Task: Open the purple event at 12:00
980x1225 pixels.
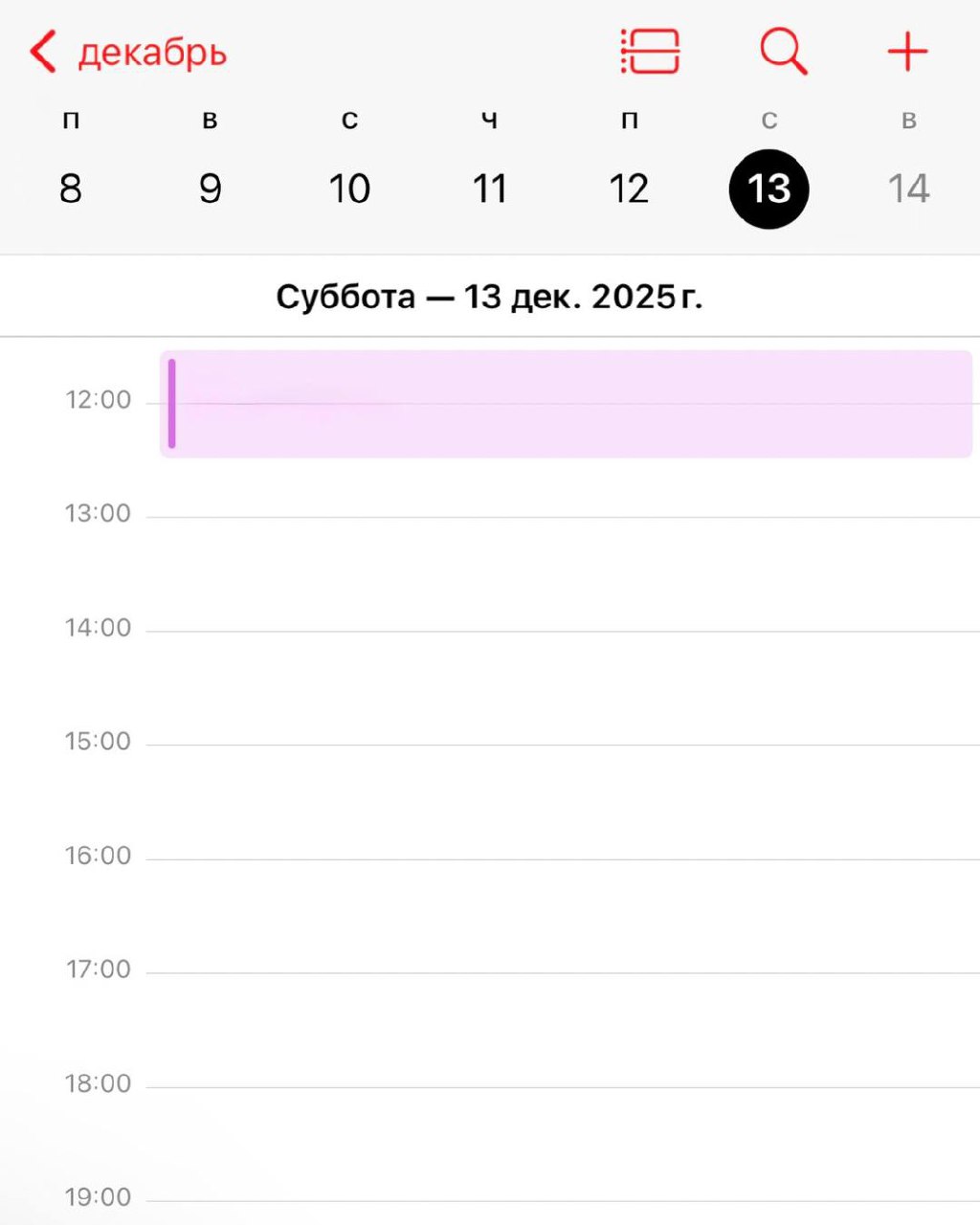Action: [565, 403]
